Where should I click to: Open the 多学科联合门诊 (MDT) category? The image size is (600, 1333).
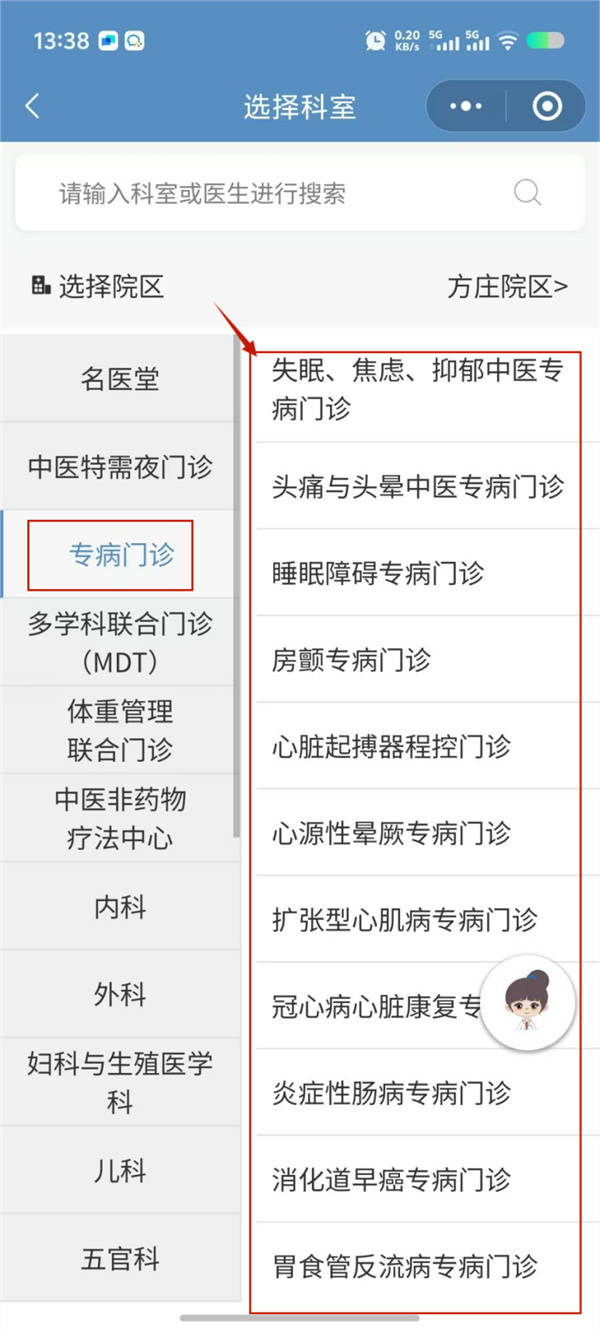click(x=120, y=643)
